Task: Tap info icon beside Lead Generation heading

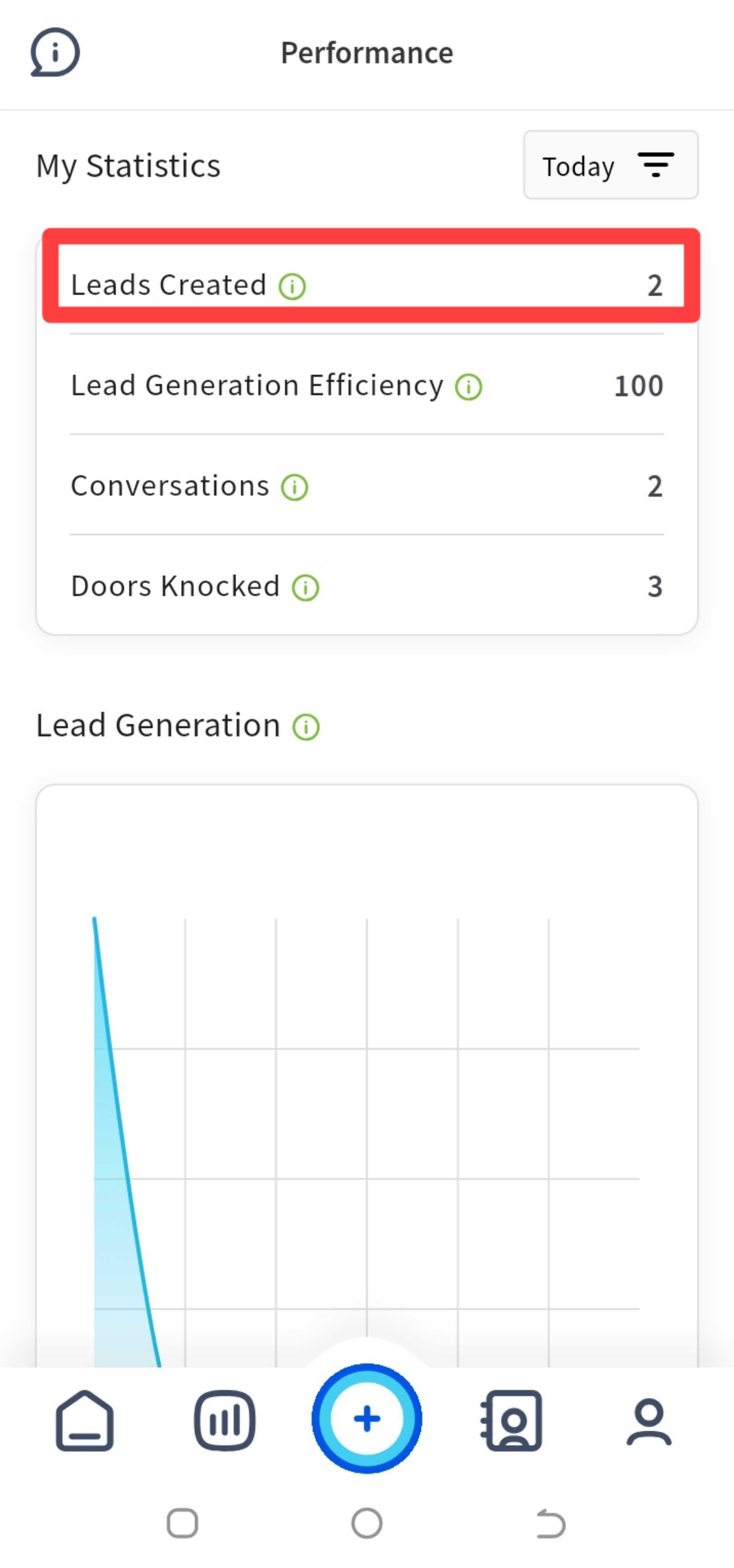Action: tap(306, 727)
